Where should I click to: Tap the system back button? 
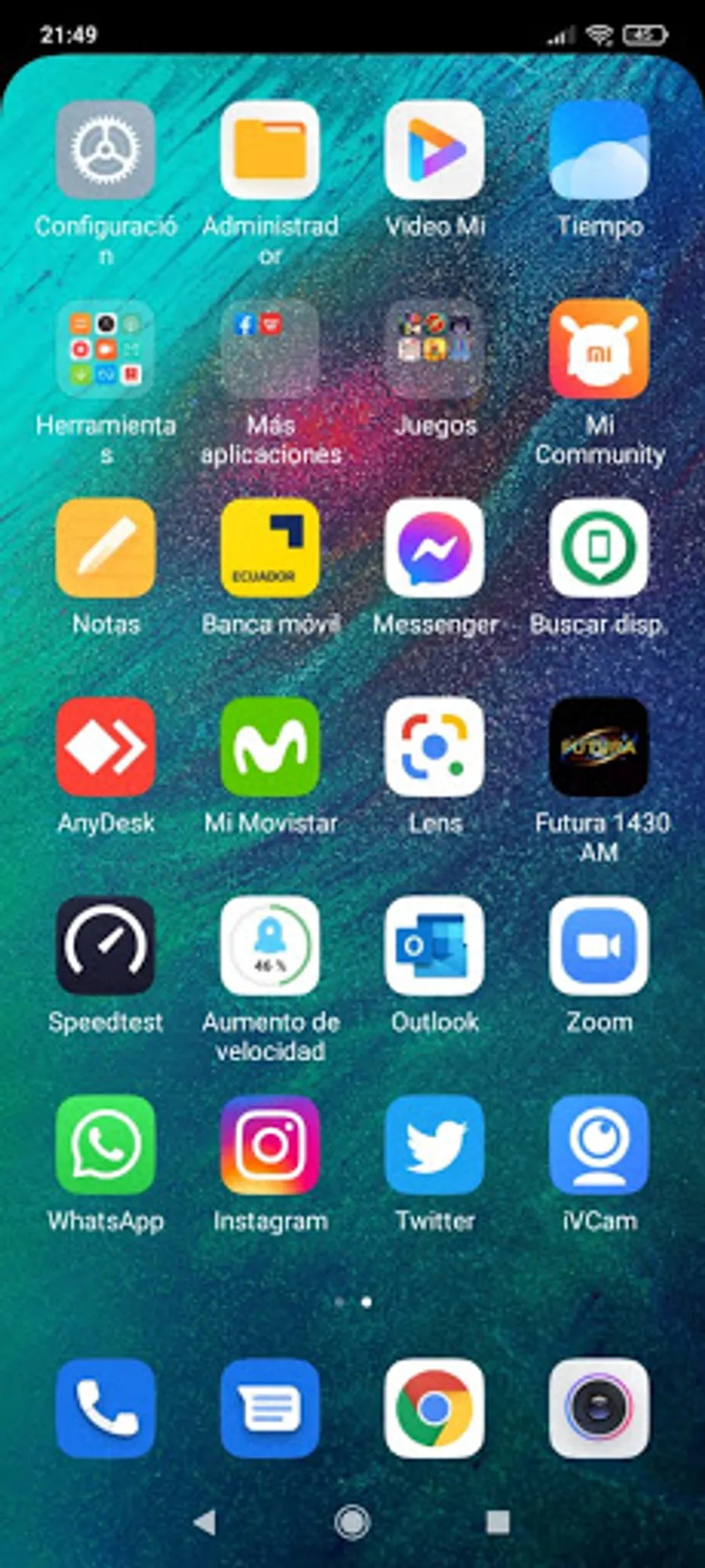tap(205, 1522)
